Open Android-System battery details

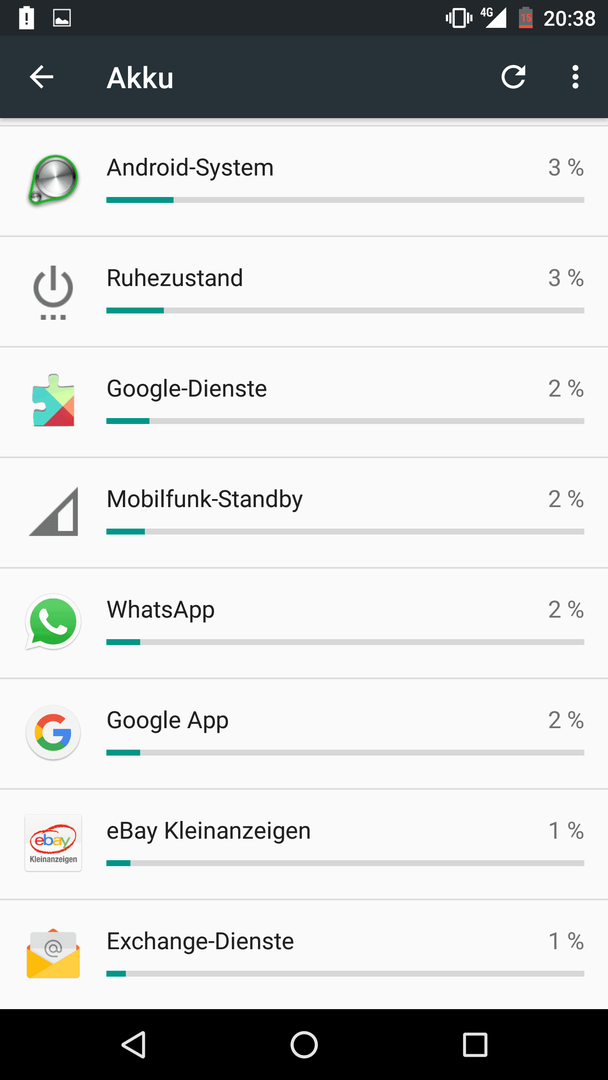[304, 181]
